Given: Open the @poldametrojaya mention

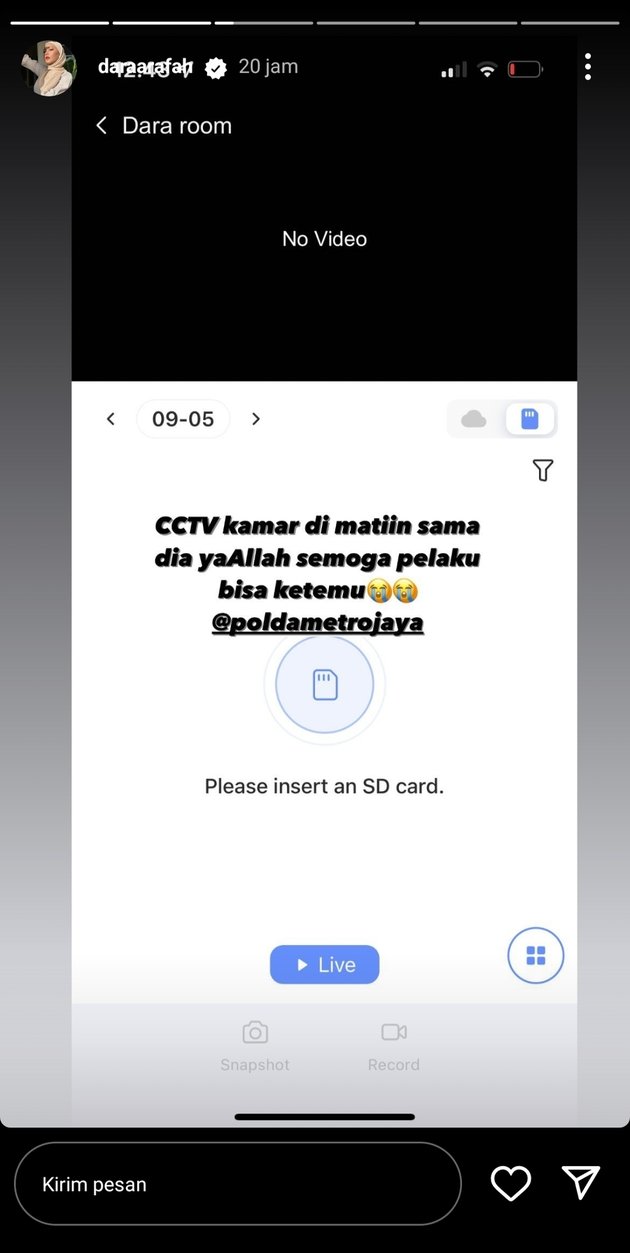Looking at the screenshot, I should [x=317, y=622].
